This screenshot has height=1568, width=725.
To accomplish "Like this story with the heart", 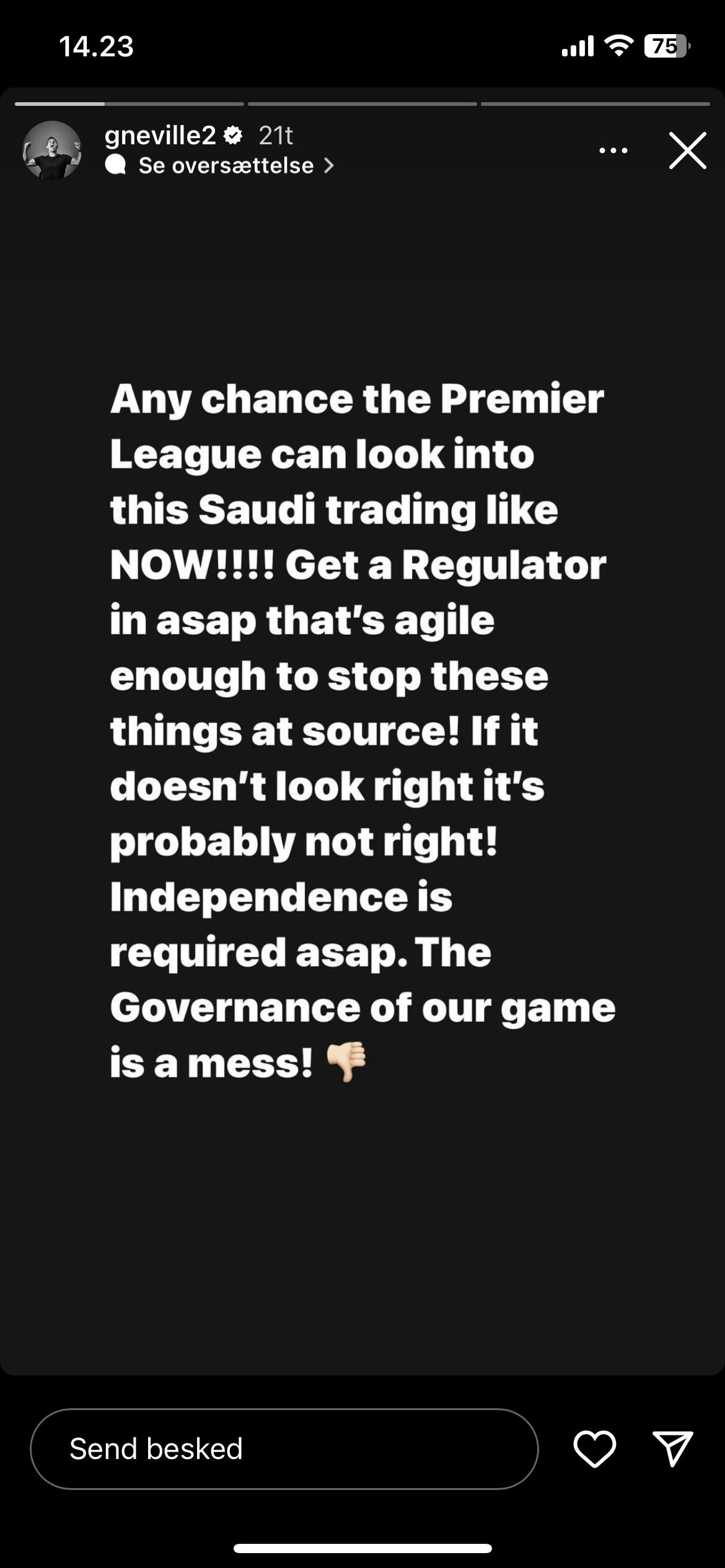I will click(594, 1449).
